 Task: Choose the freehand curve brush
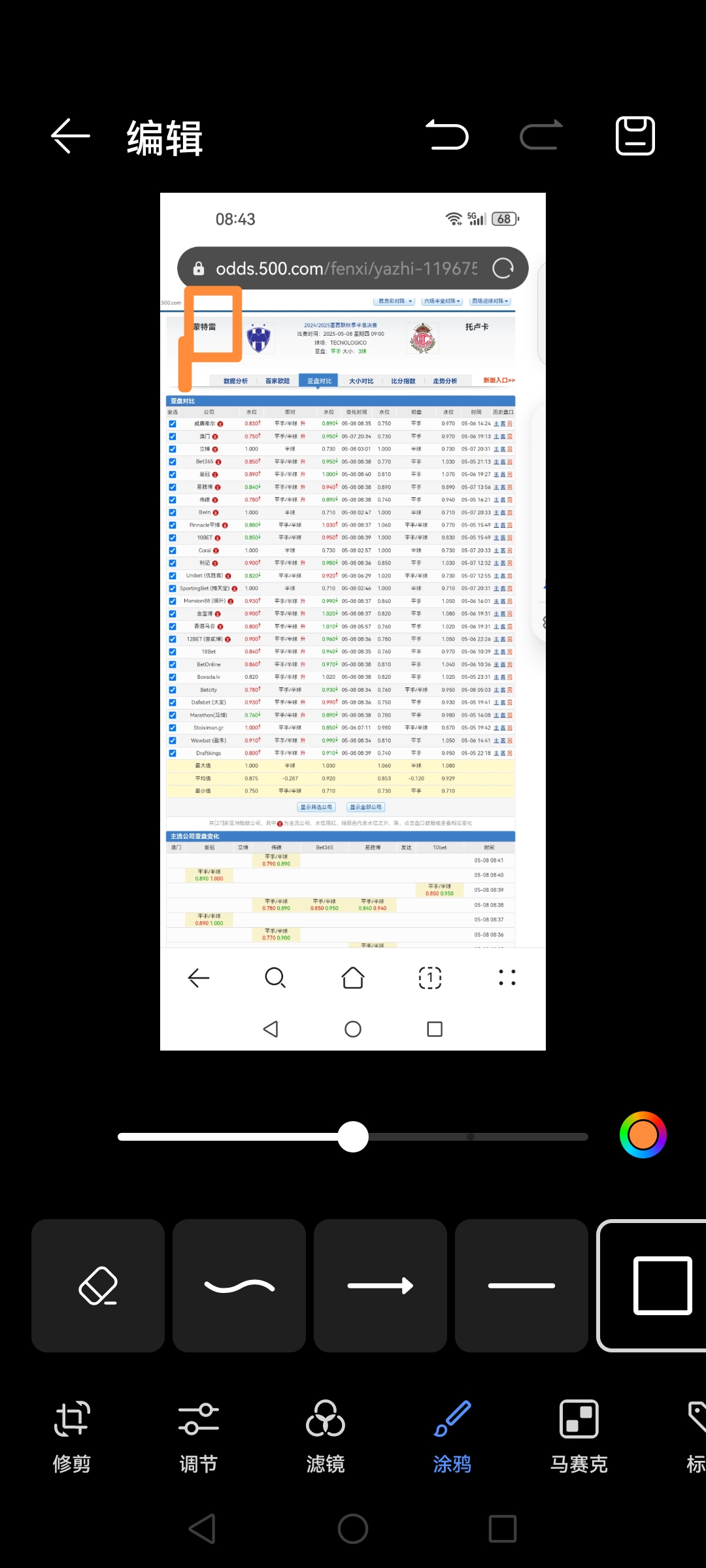(239, 1285)
